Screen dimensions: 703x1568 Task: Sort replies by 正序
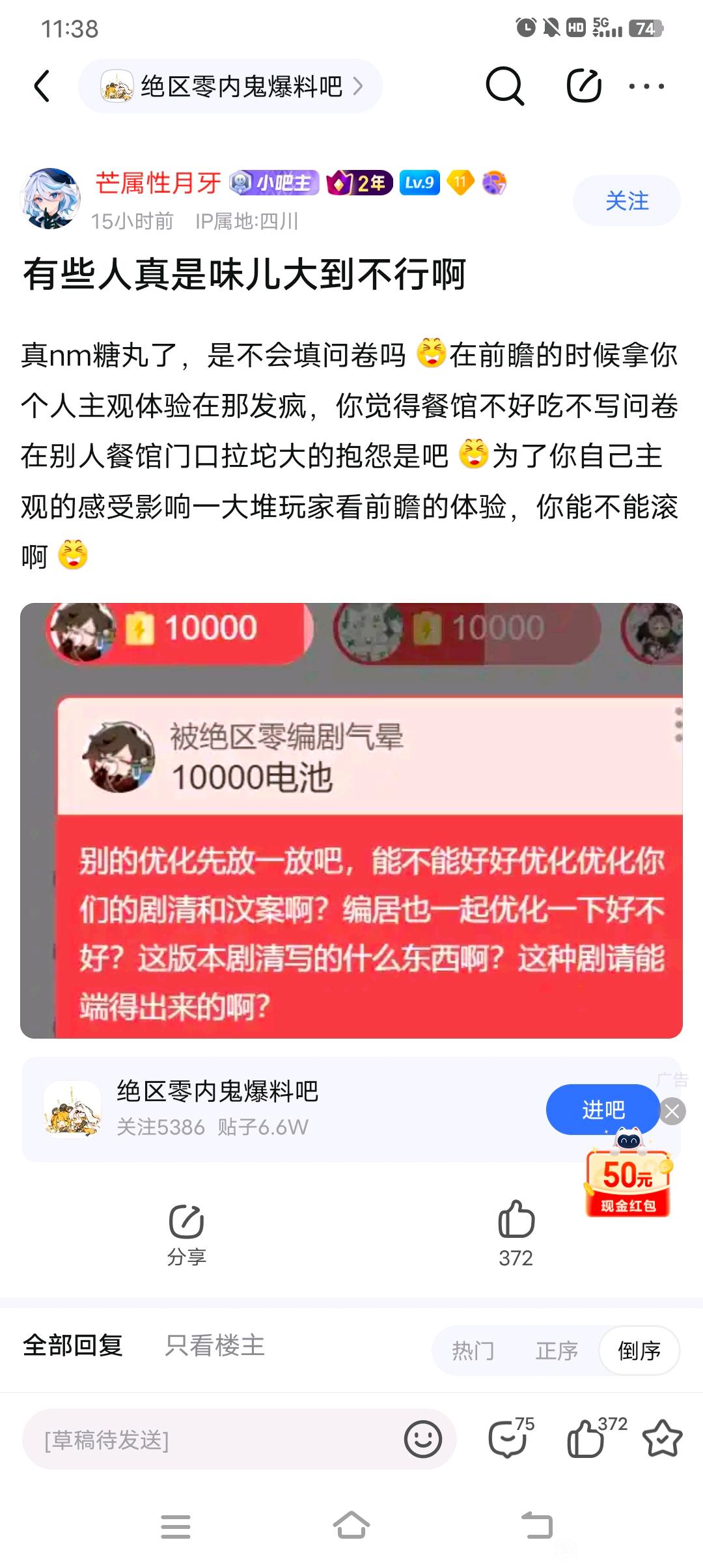pyautogui.click(x=557, y=1351)
